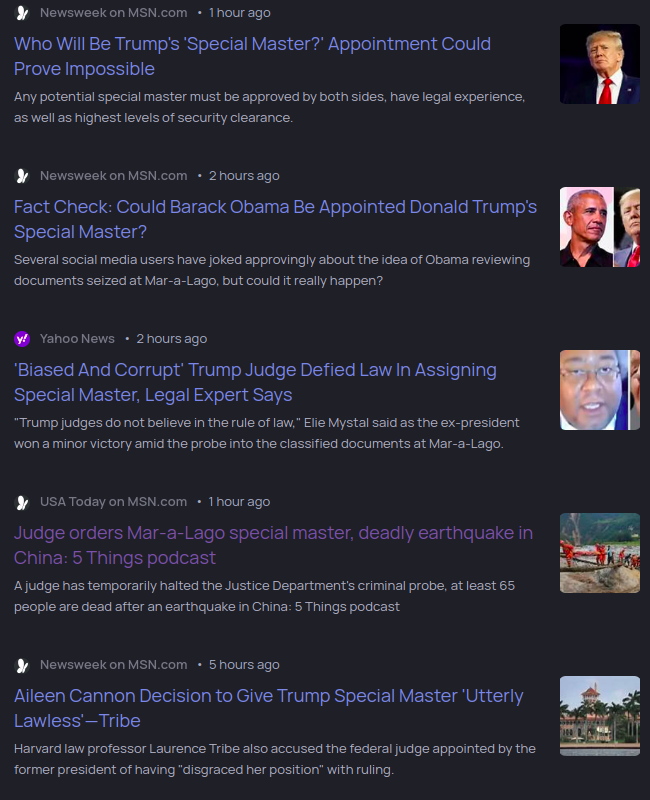Tap the Obama and Trump photo thumbnail
This screenshot has width=650, height=800.
click(x=599, y=227)
